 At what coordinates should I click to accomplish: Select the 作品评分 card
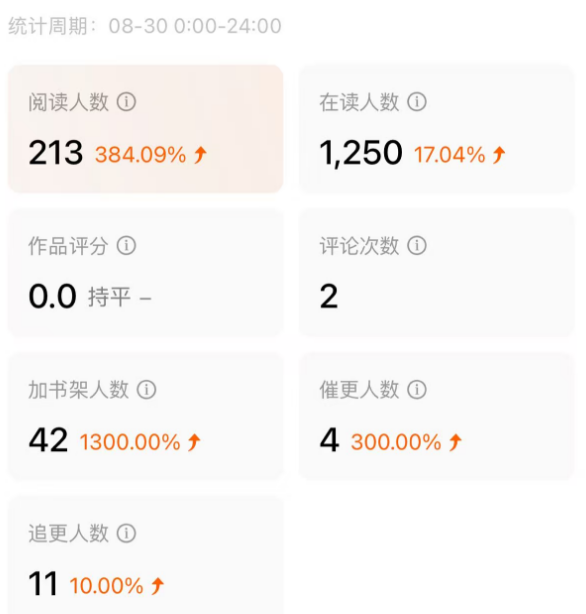(x=145, y=273)
